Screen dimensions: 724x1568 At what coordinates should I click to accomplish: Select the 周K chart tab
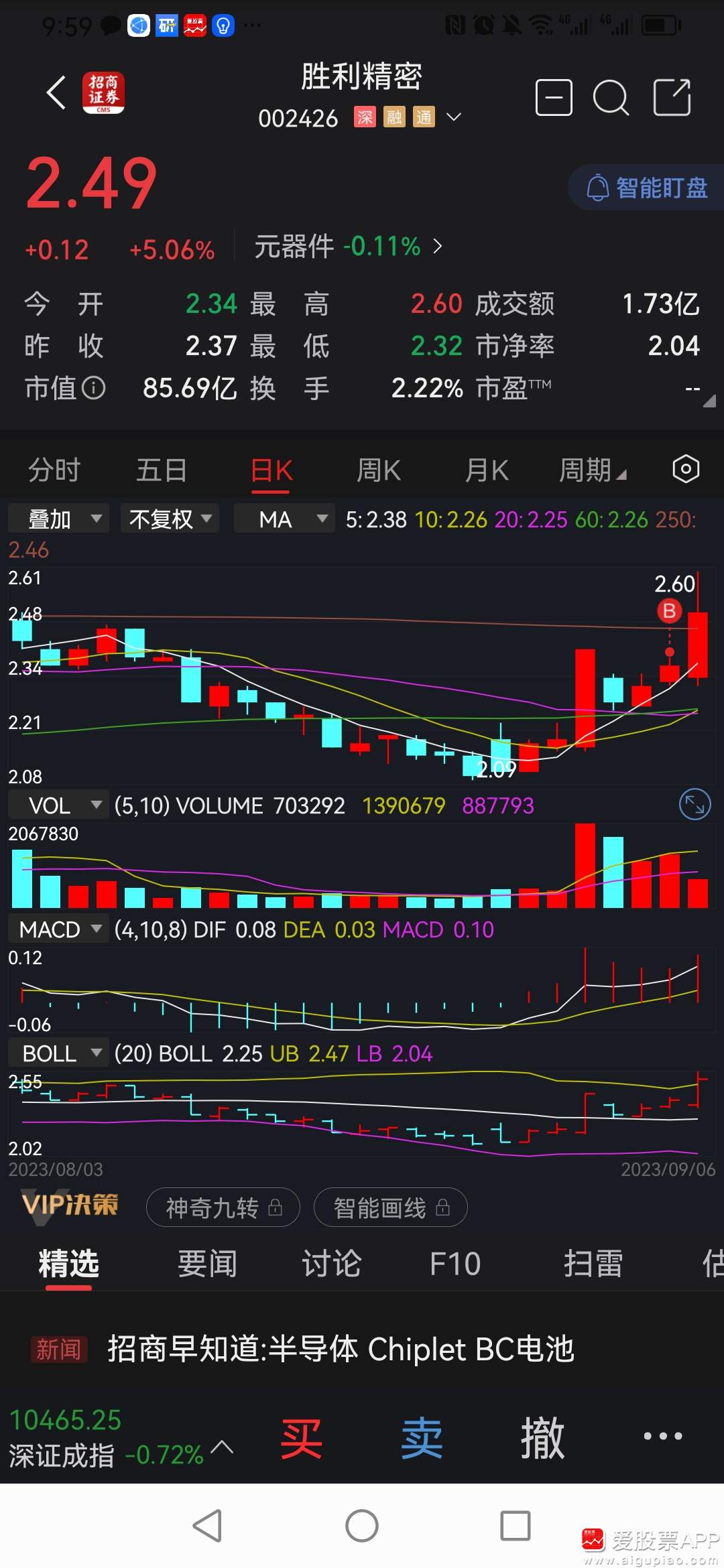379,470
